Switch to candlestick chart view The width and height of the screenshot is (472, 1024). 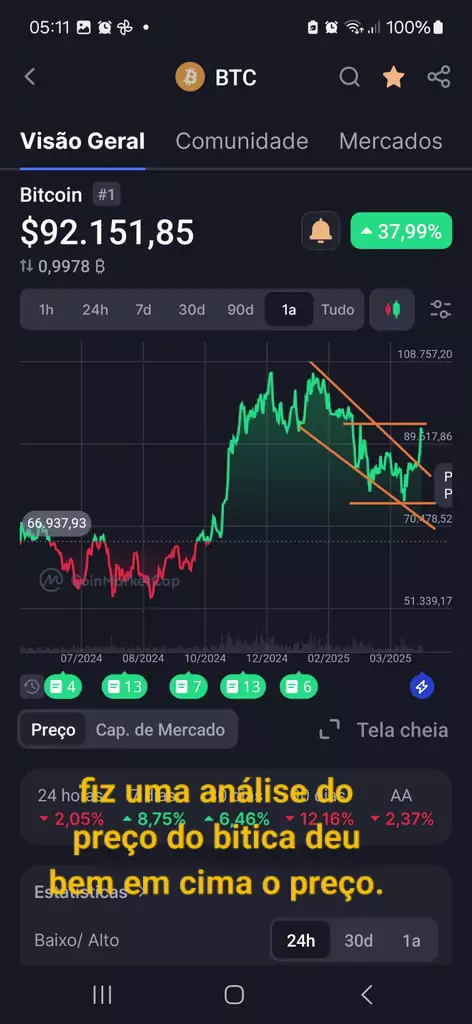392,310
